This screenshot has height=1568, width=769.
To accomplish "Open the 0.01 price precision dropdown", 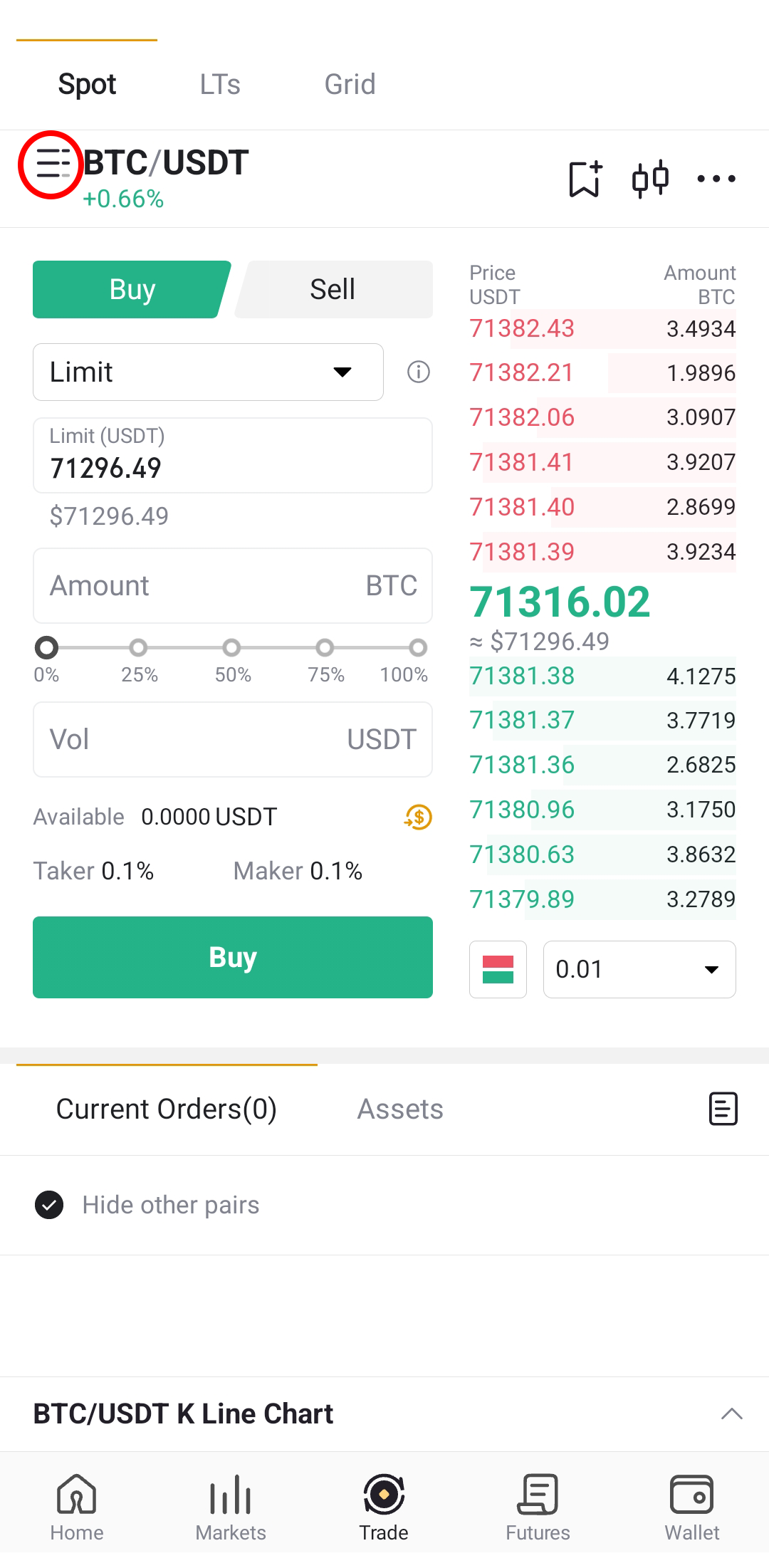I will pyautogui.click(x=639, y=969).
